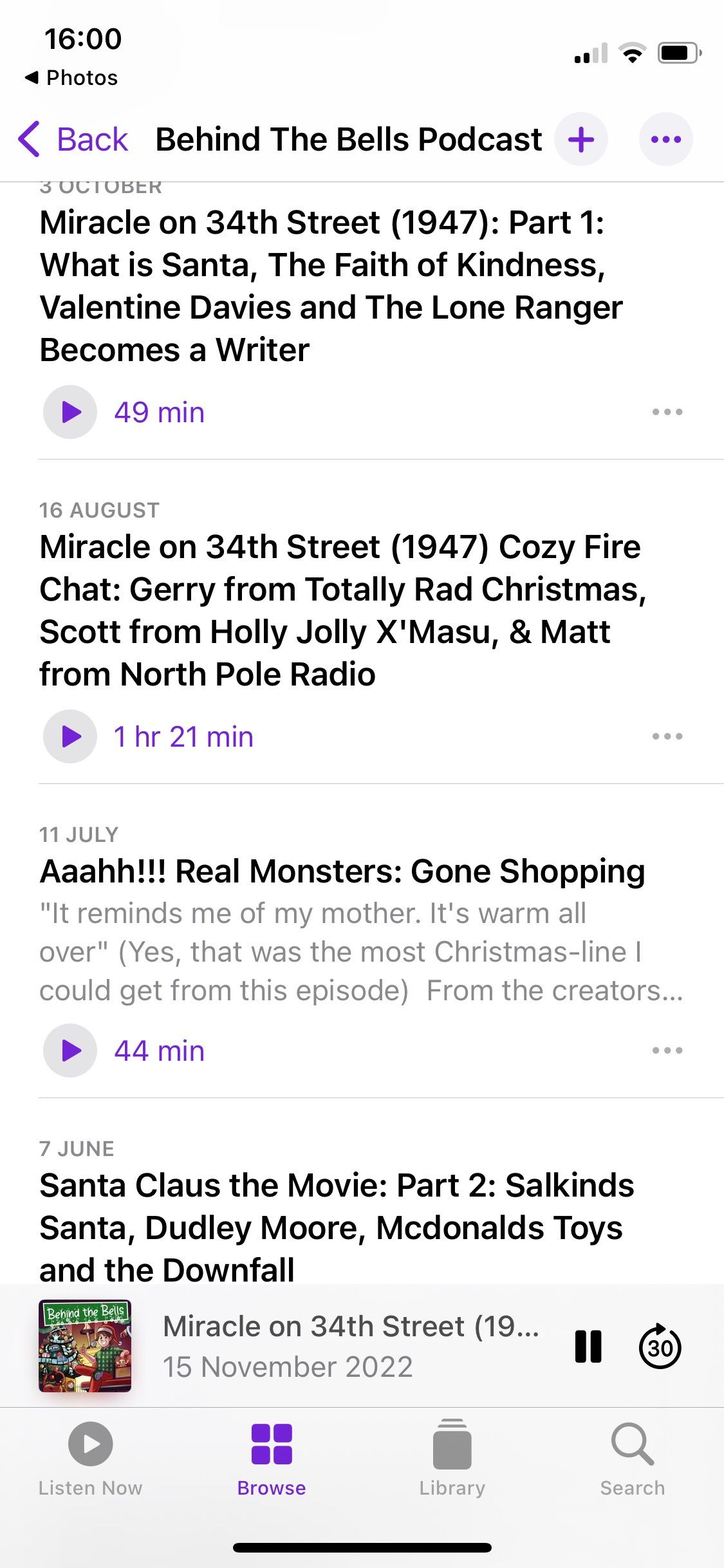This screenshot has height=1568, width=724.
Task: Return to the Photos app
Action: pos(71,78)
